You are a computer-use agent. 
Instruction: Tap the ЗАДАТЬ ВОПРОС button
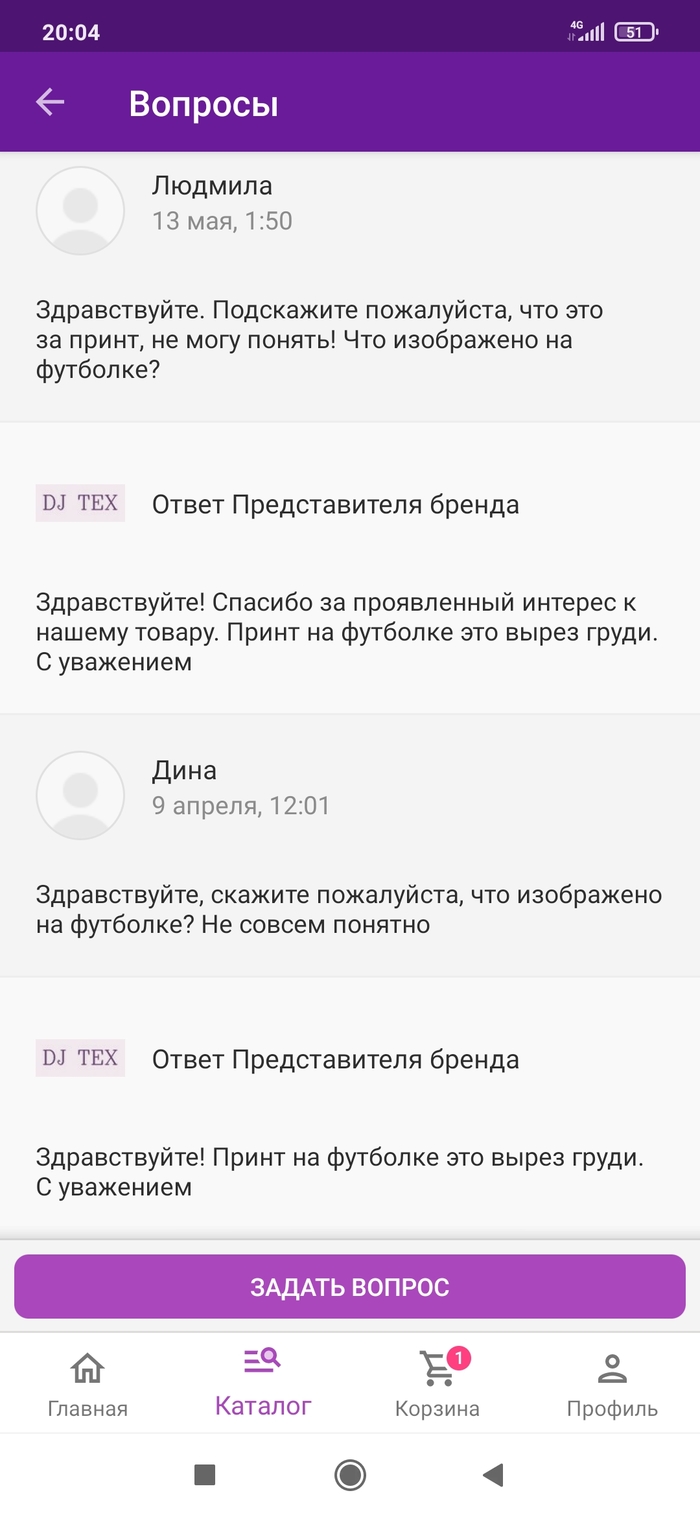[x=349, y=1286]
